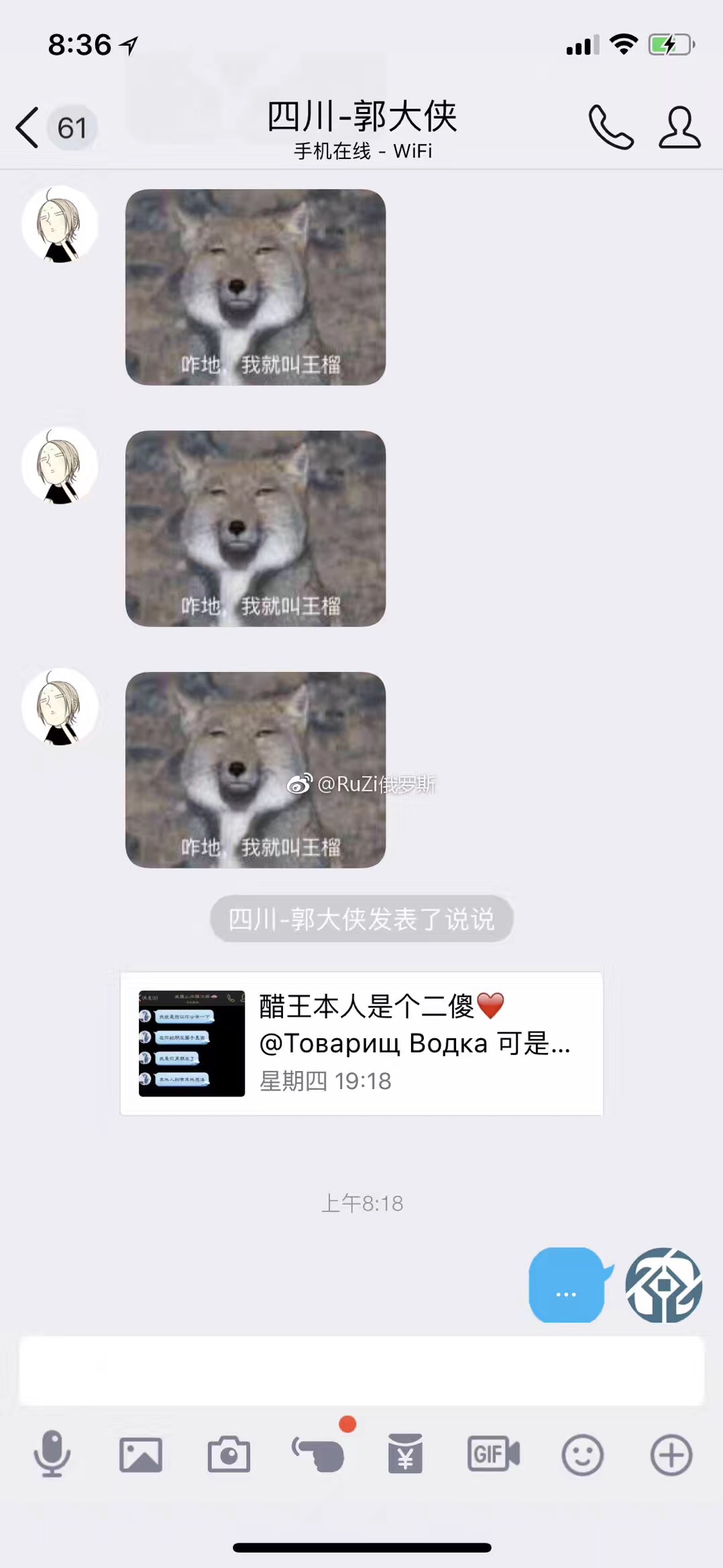Tap the message input field

point(361,1370)
